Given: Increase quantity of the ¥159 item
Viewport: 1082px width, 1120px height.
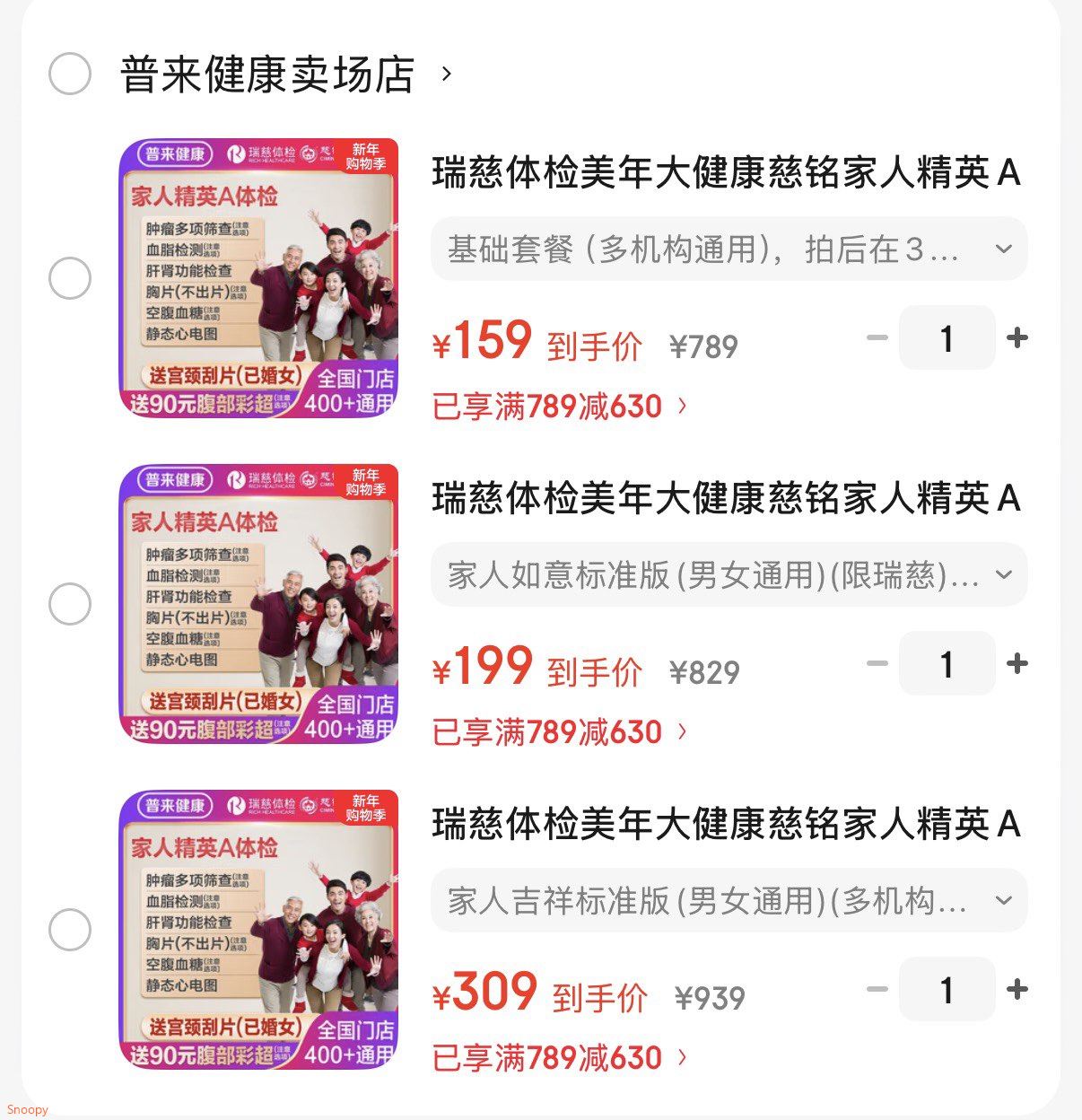Looking at the screenshot, I should coord(1017,338).
